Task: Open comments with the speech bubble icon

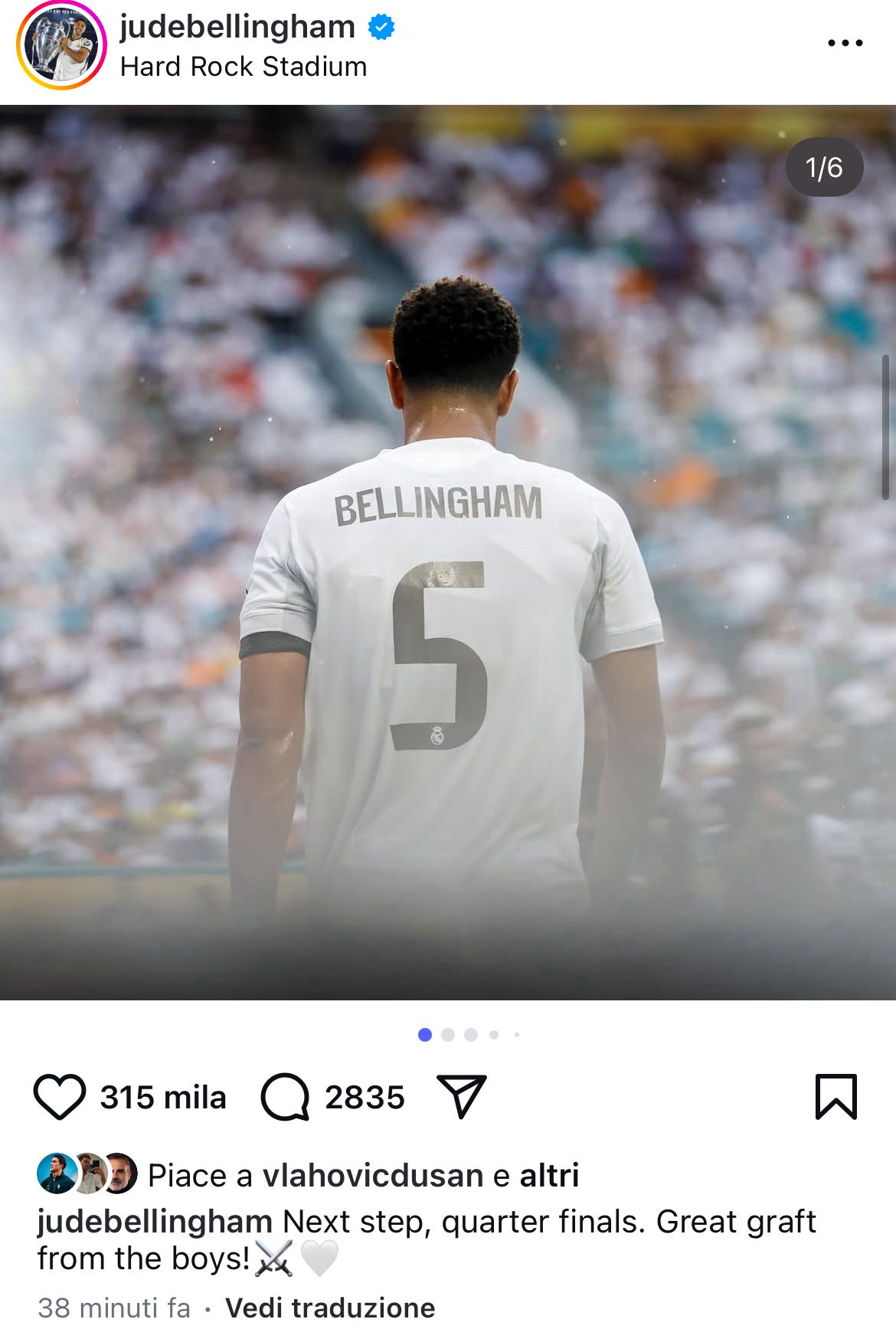Action: point(285,1097)
